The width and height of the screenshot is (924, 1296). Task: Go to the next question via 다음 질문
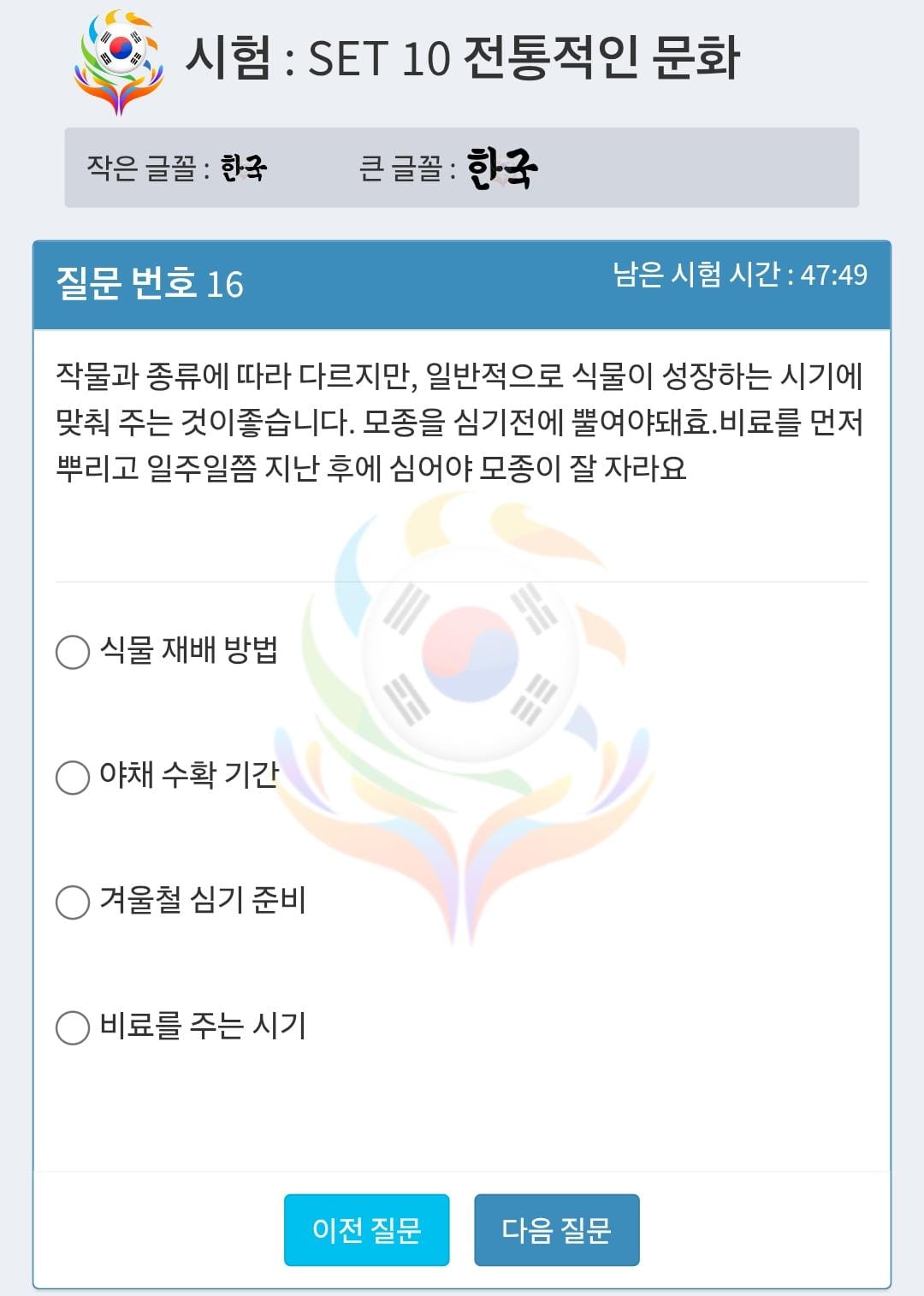point(556,1230)
